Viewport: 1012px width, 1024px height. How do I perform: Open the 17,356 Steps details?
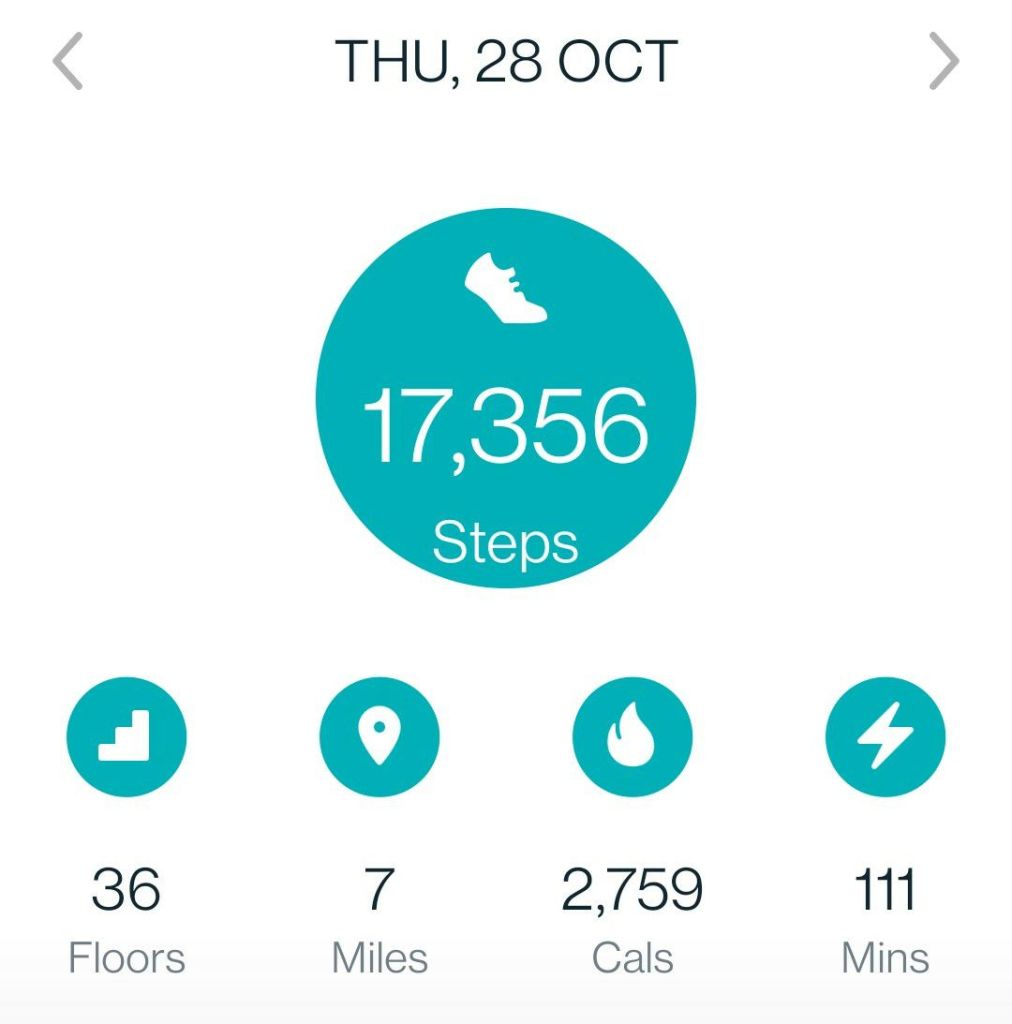[x=505, y=398]
